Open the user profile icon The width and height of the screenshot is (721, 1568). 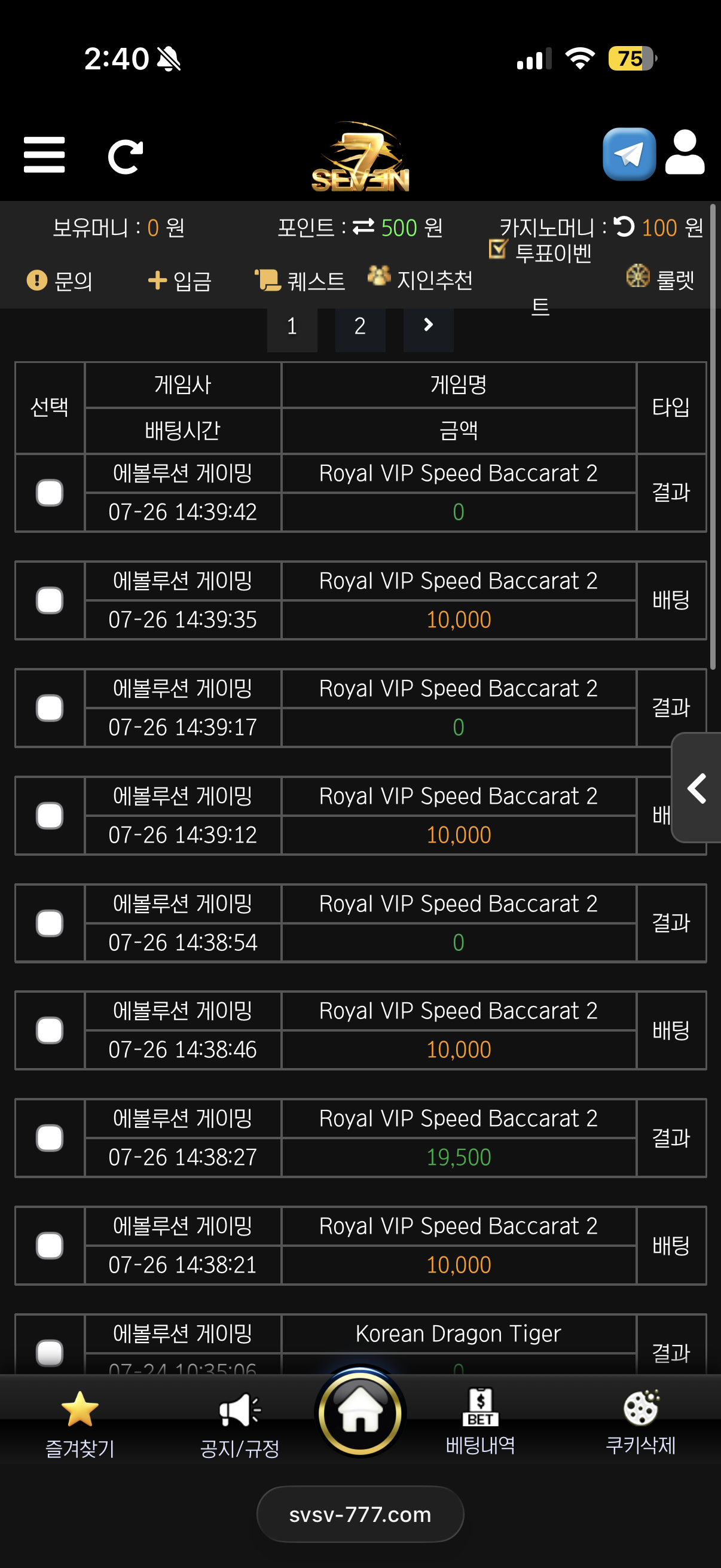pos(685,152)
